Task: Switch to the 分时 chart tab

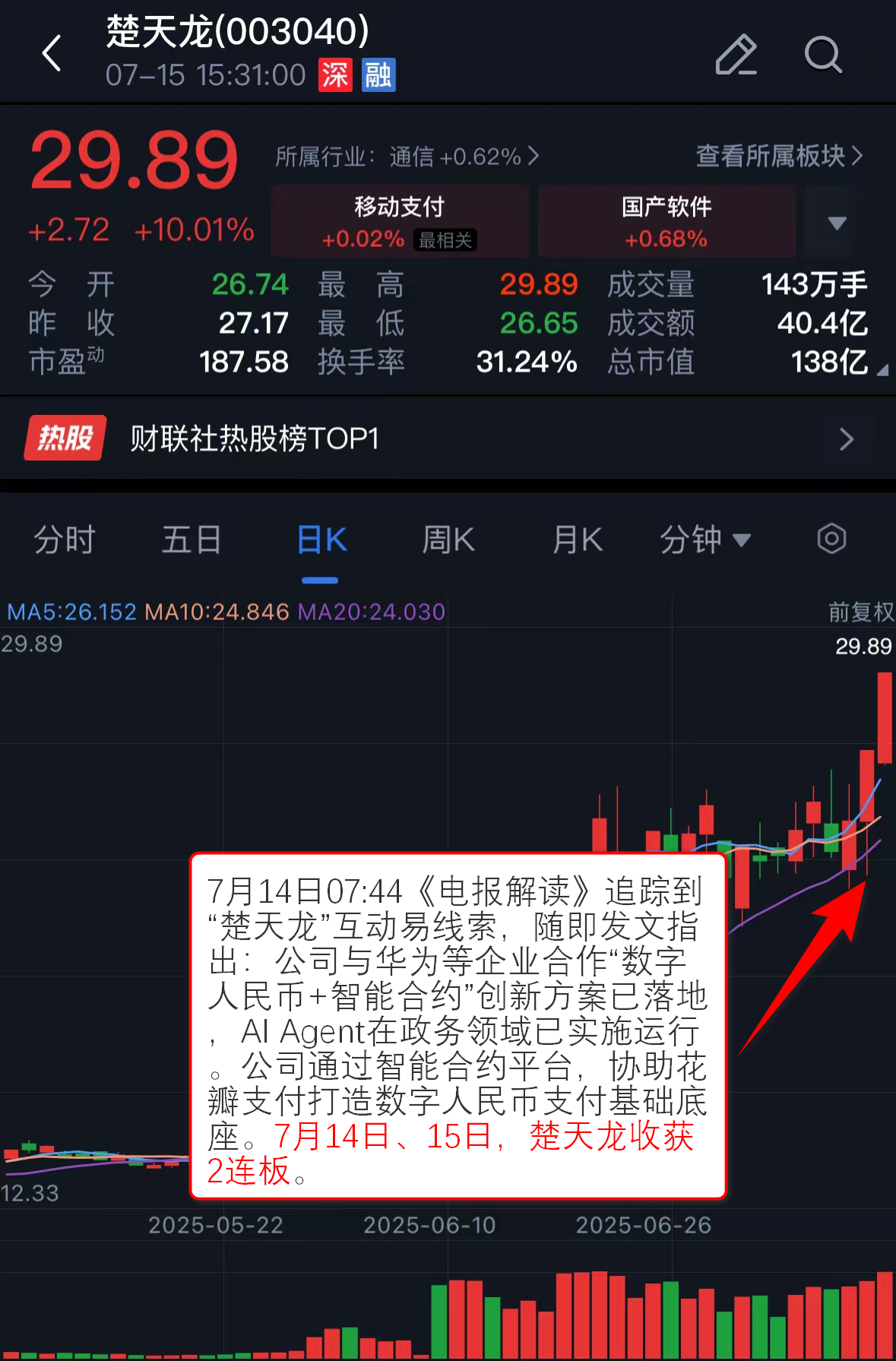Action: tap(65, 540)
